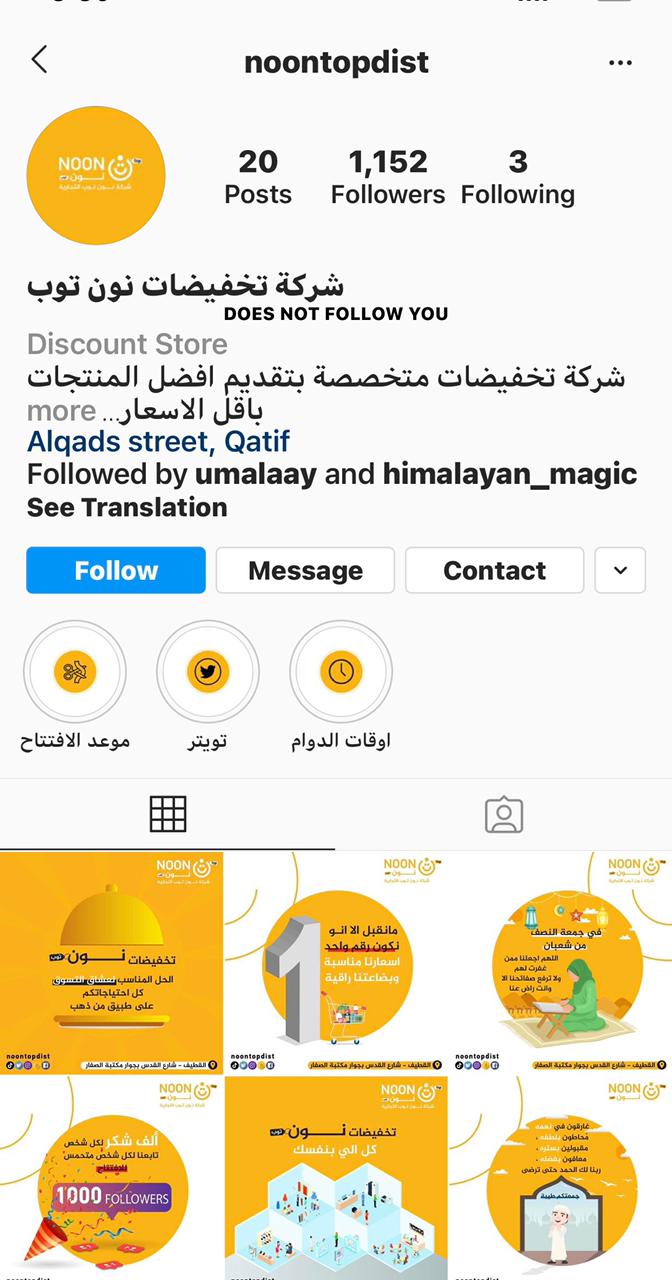This screenshot has height=1280, width=672.
Task: Open the Contact options
Action: pos(494,570)
